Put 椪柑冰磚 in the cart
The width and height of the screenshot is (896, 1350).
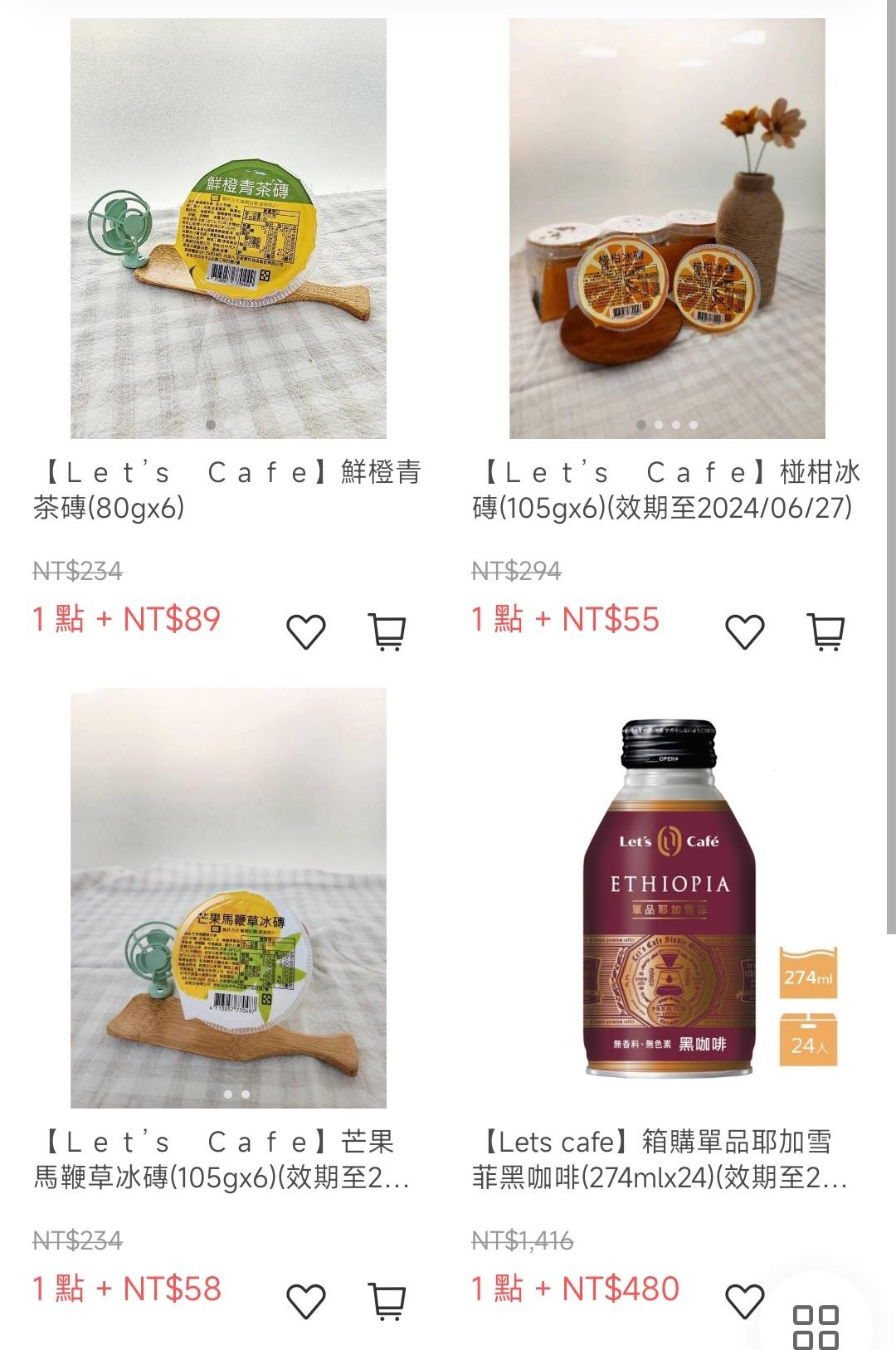click(825, 632)
